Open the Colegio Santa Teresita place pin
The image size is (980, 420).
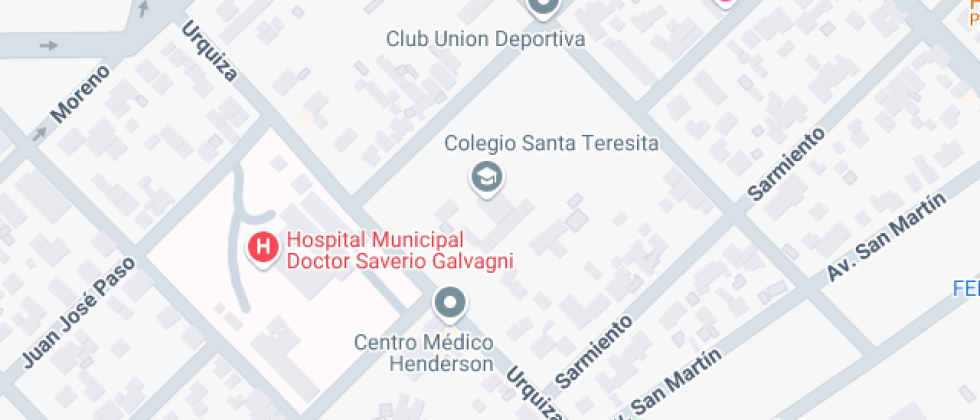coord(487,179)
